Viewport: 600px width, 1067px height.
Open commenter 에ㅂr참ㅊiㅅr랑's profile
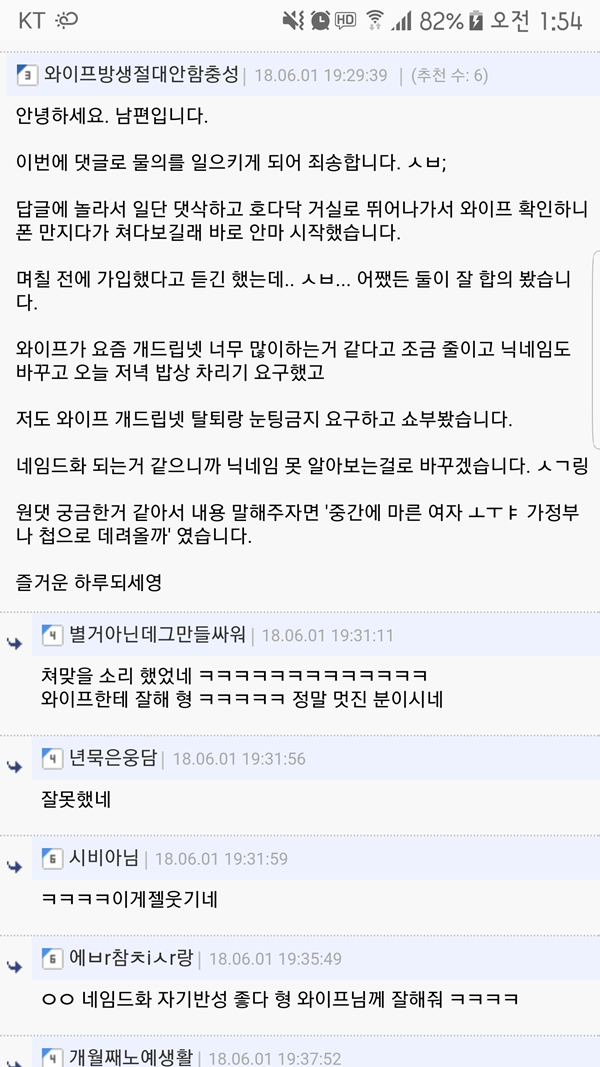129,958
